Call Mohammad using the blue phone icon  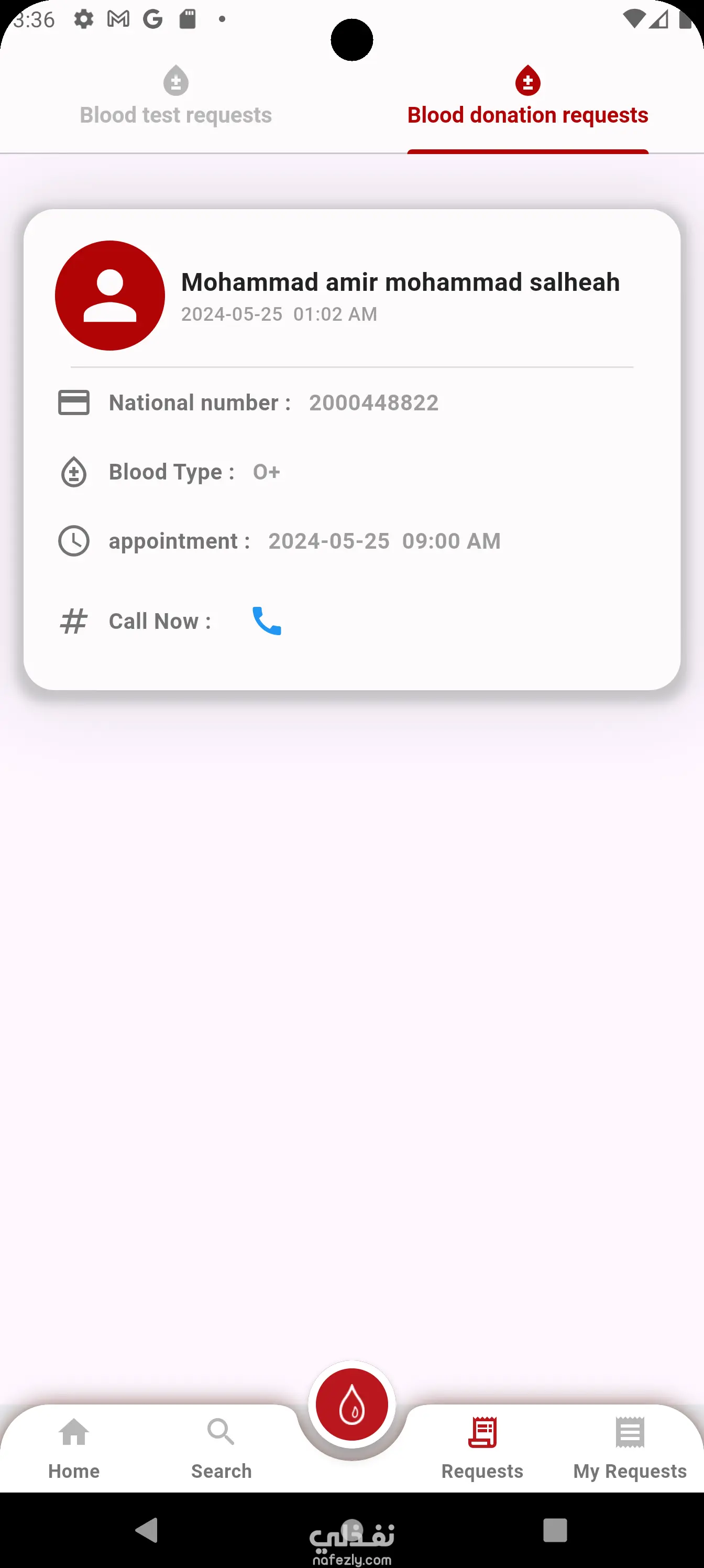(x=267, y=621)
